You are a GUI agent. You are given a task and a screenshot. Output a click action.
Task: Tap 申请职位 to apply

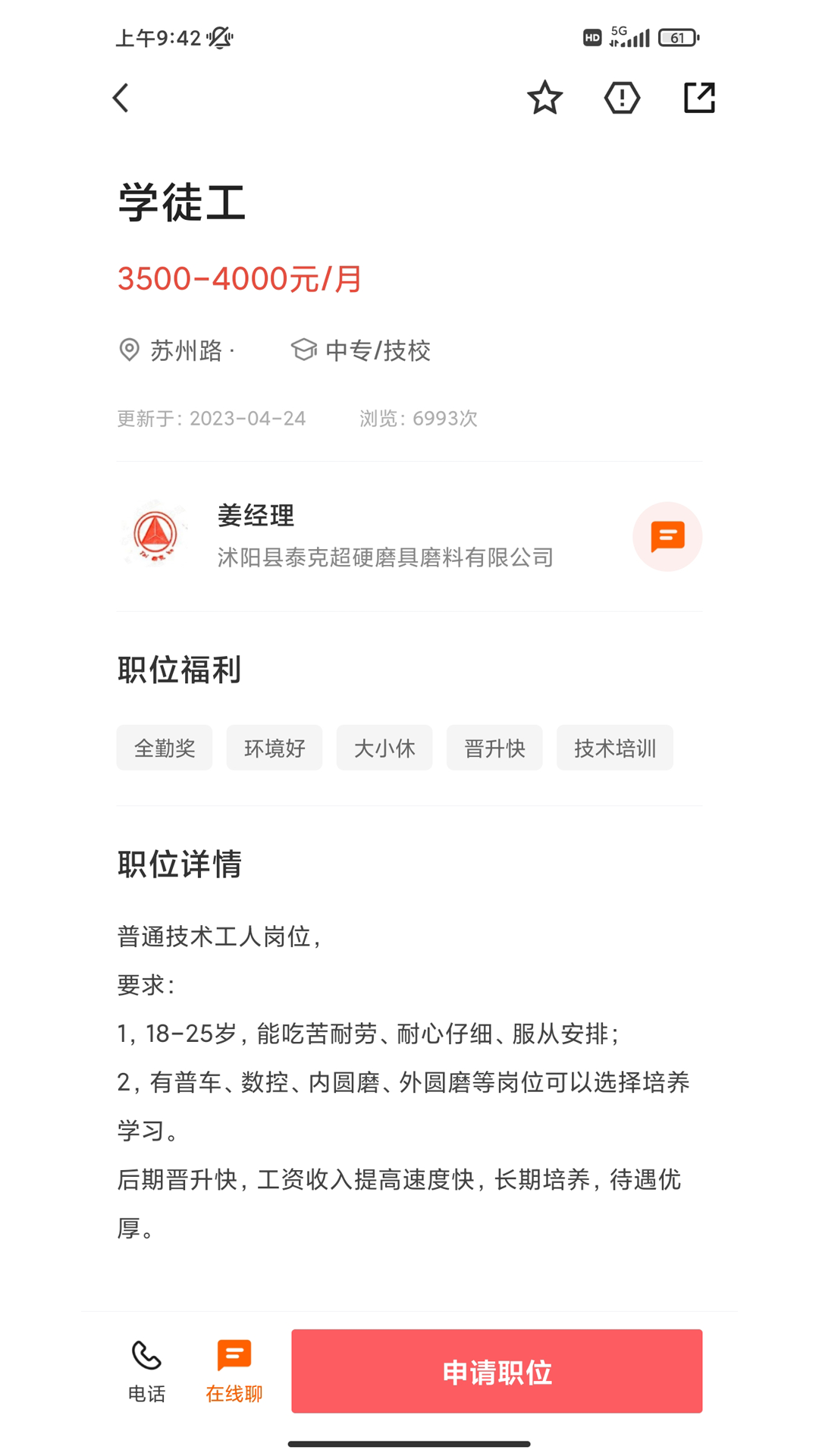[497, 1371]
